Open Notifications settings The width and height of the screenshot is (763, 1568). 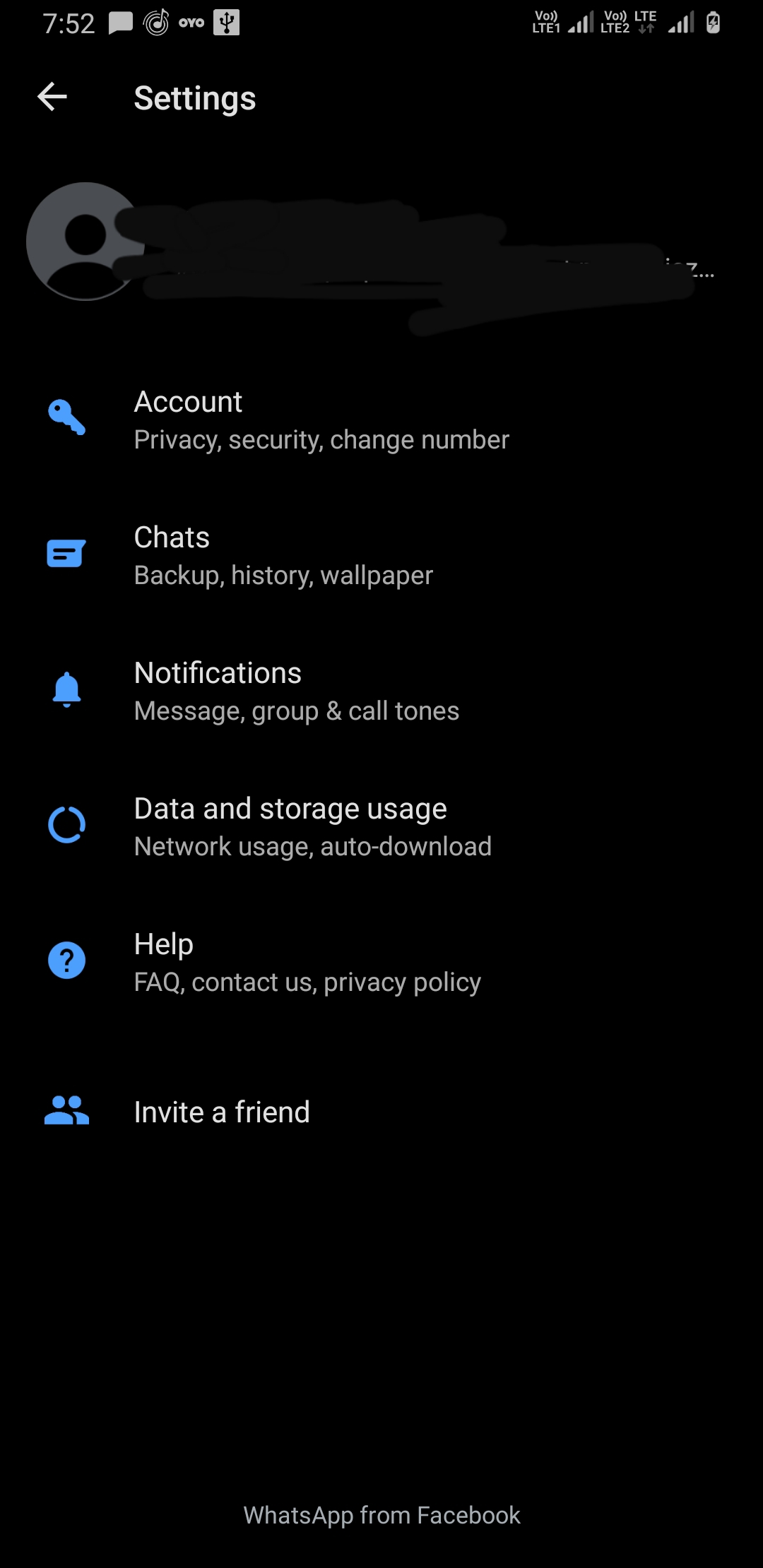tap(381, 691)
